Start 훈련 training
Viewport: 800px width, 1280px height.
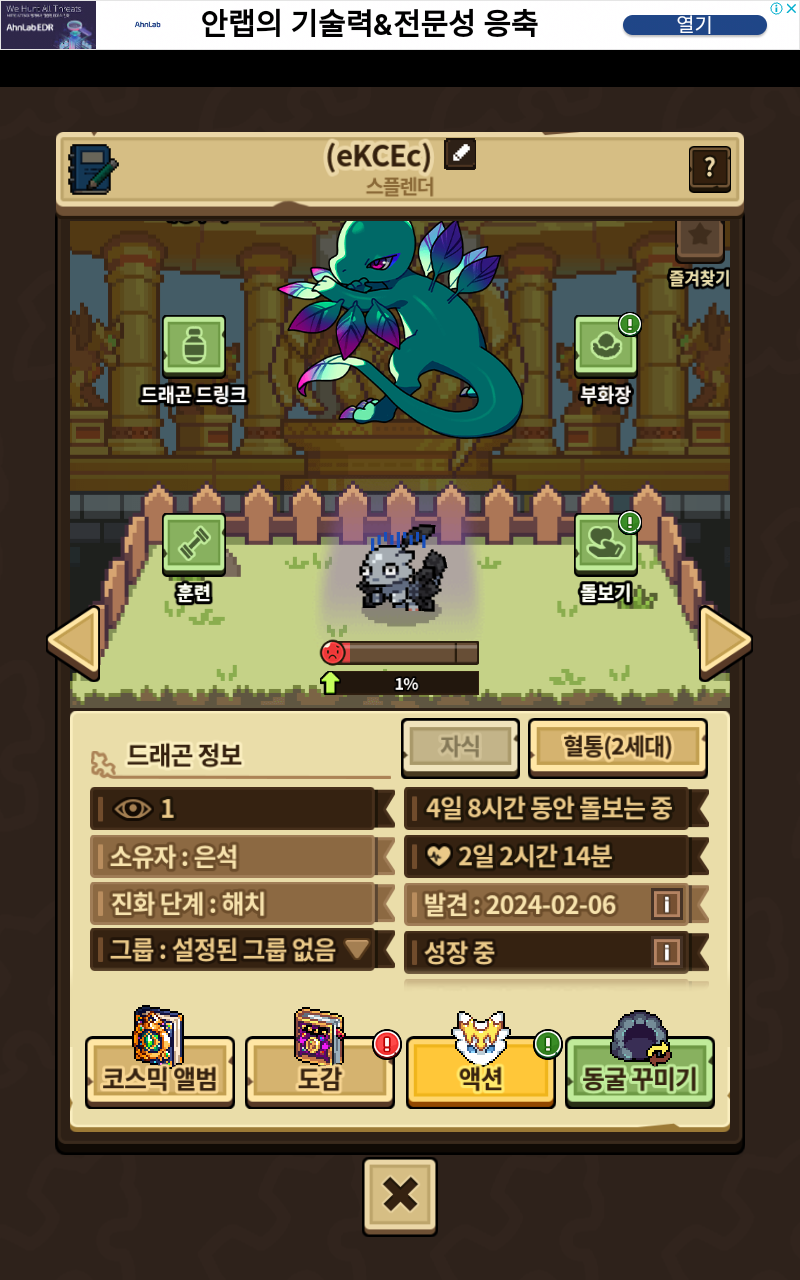(194, 546)
